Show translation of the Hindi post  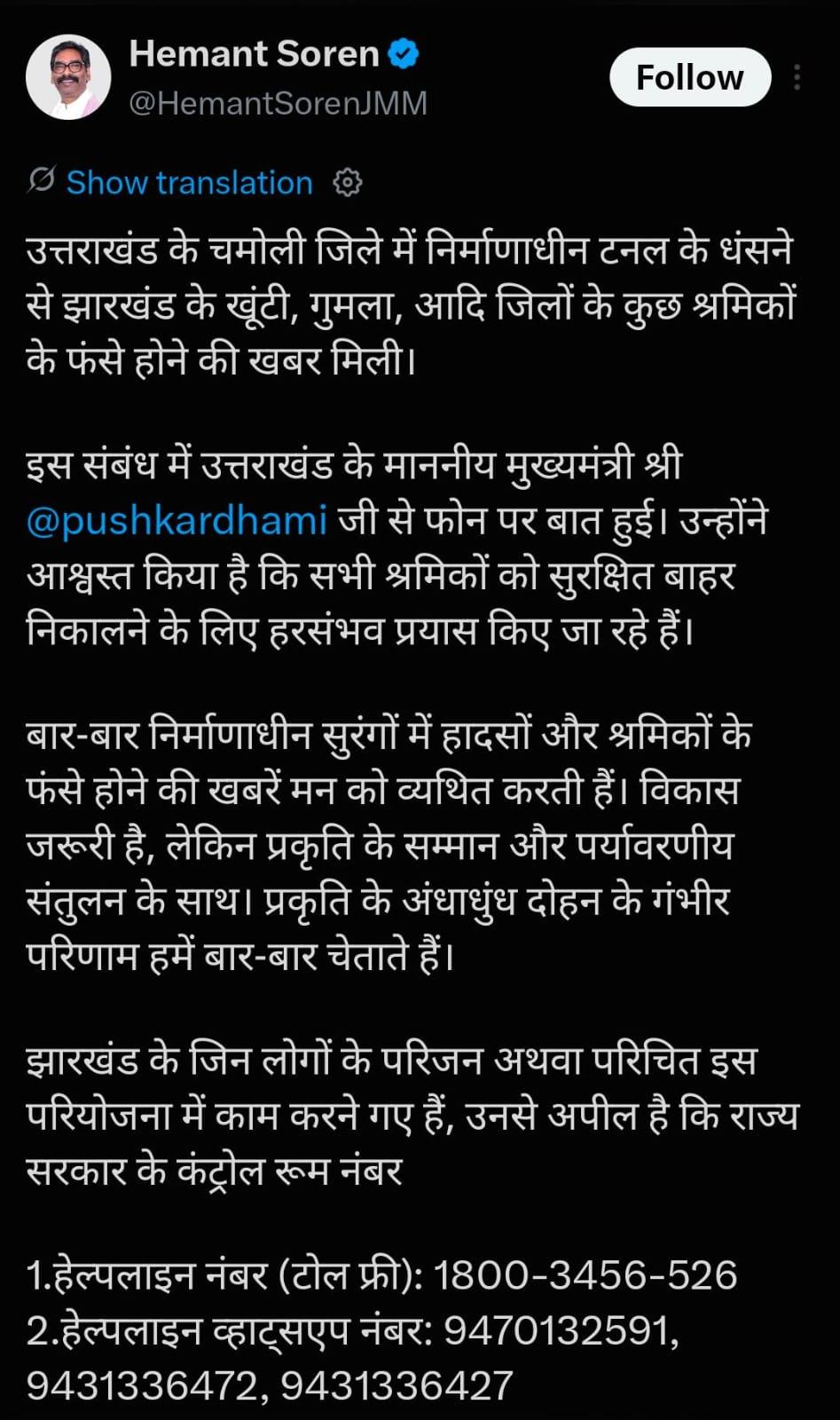point(189,183)
